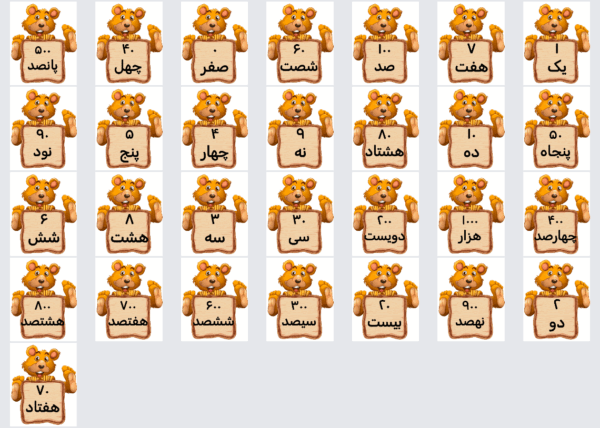
Task: Select the چهل (40) card
Action: [x=129, y=43]
